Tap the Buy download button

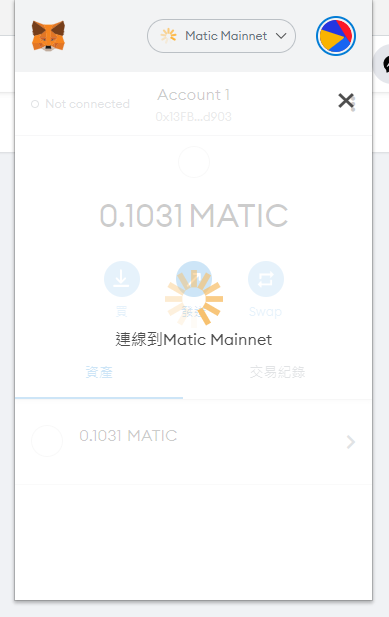122,279
